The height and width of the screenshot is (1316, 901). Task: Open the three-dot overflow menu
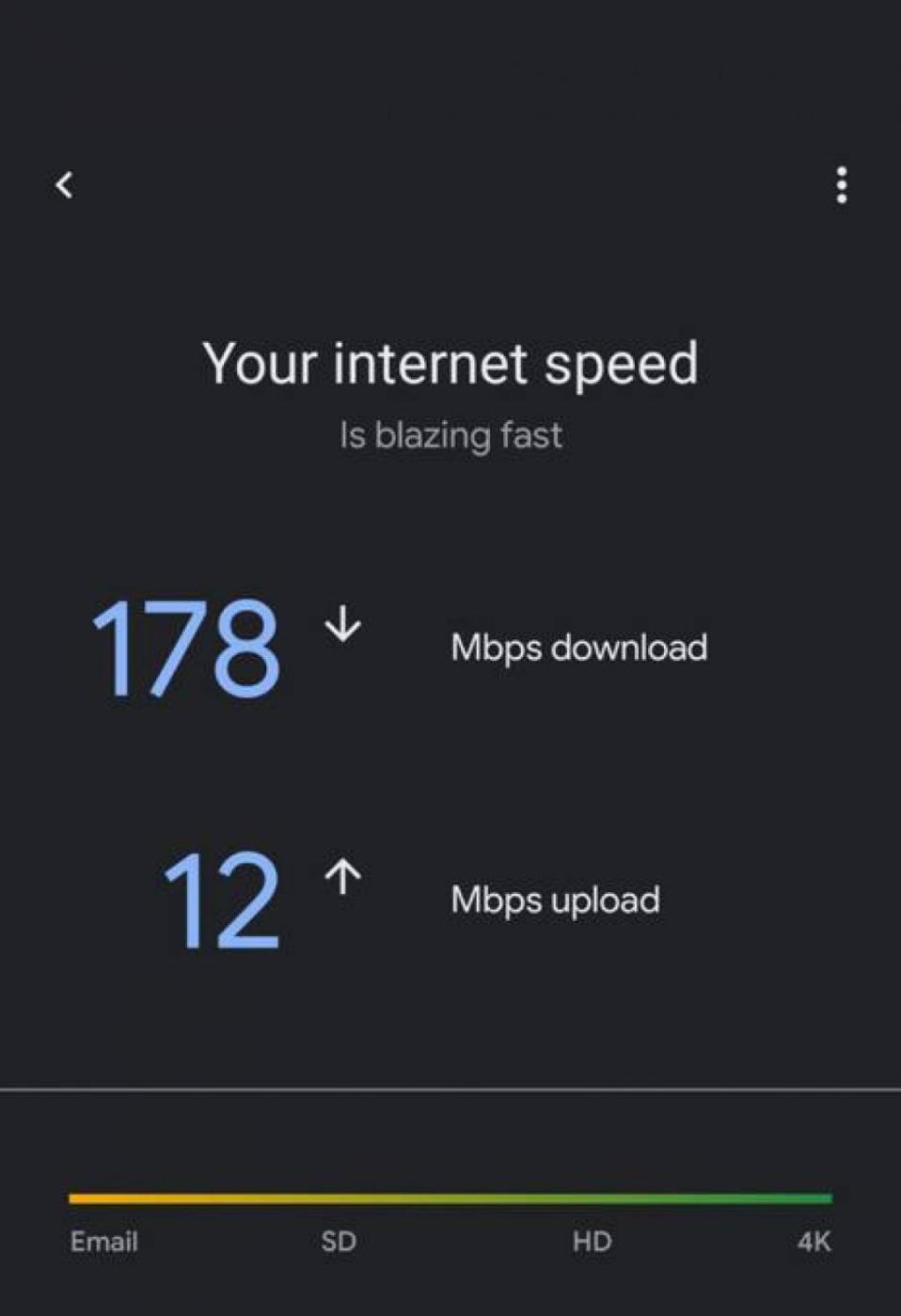tap(841, 185)
